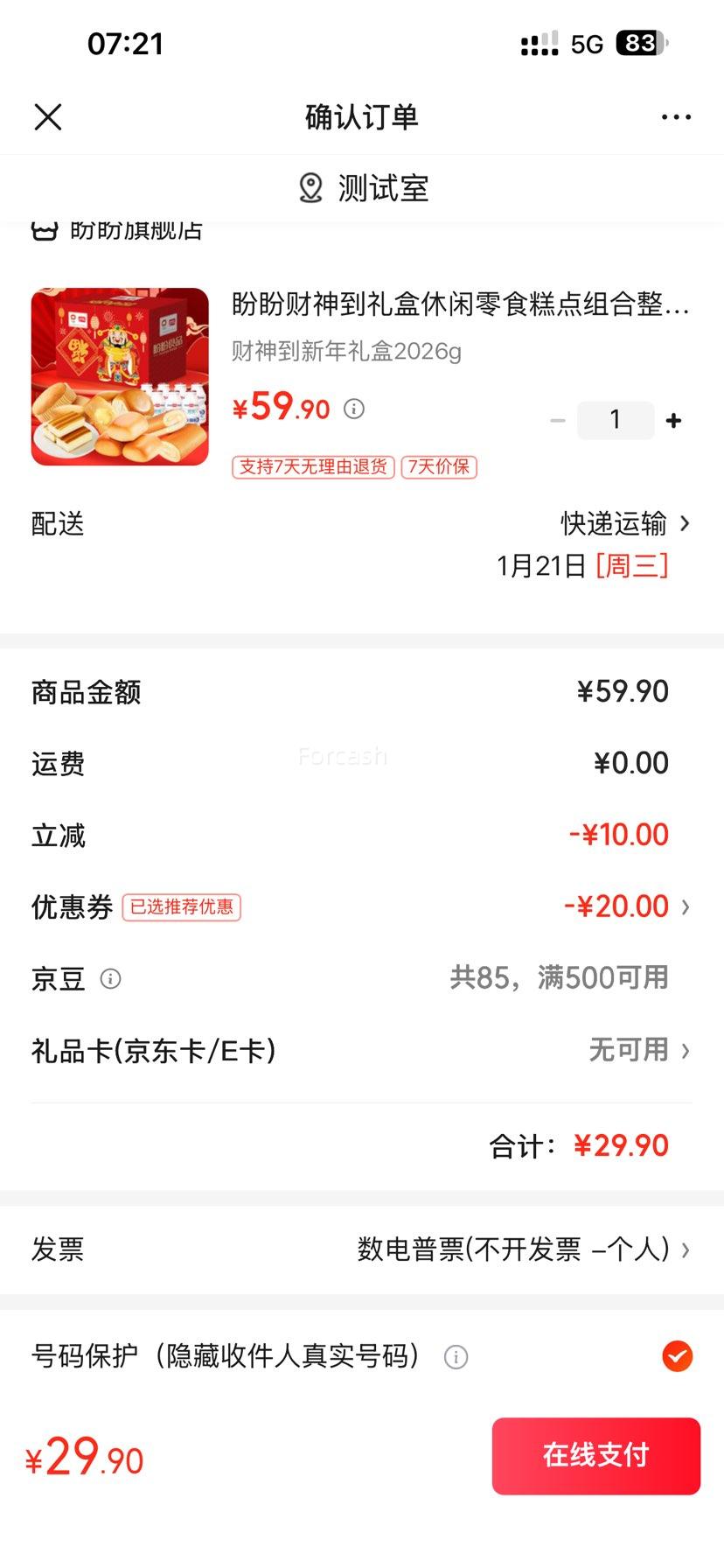This screenshot has height=1568, width=724.
Task: Edit the quantity field showing 1
Action: (616, 421)
